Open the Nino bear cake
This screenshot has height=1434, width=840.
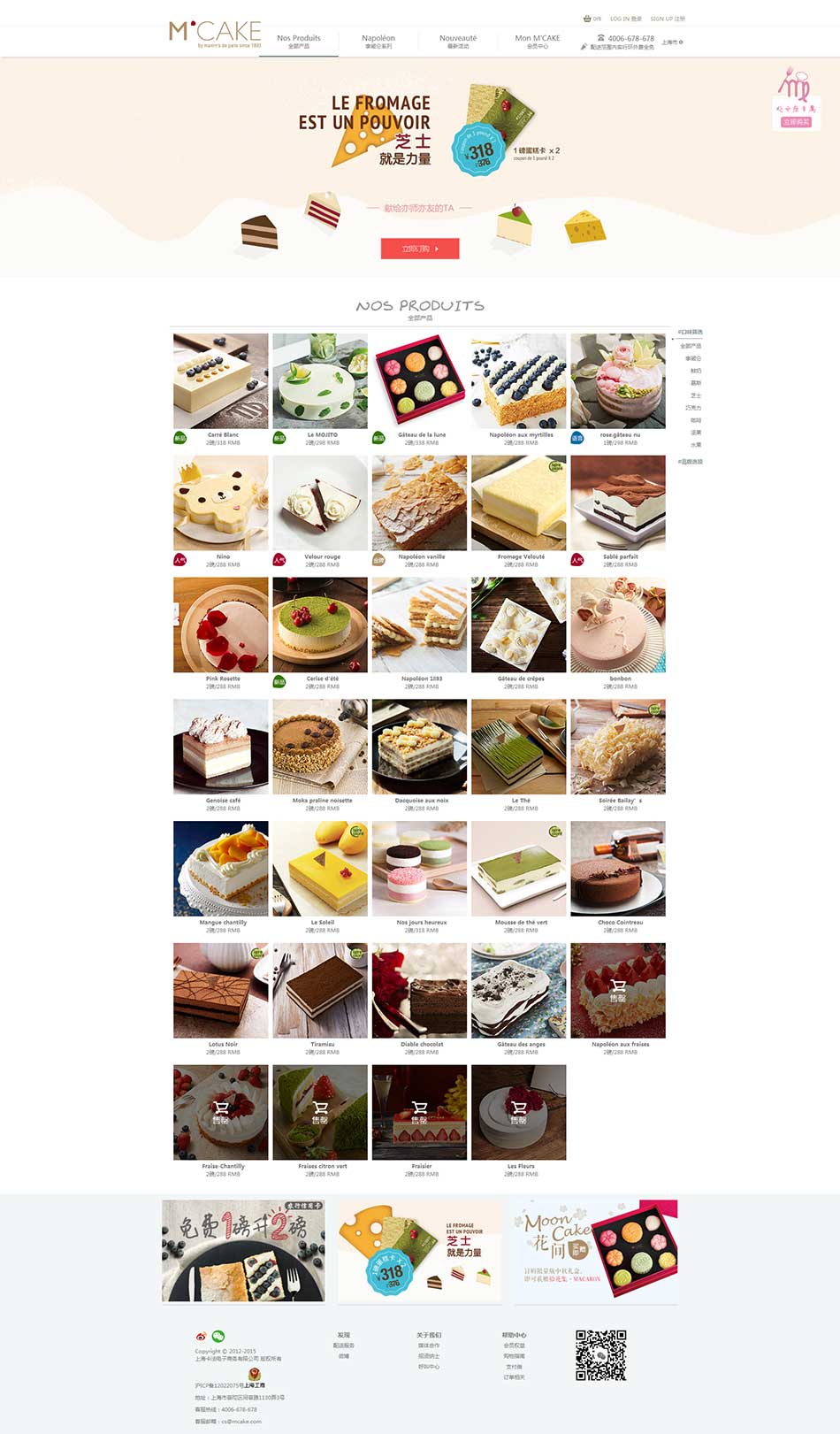pos(221,503)
